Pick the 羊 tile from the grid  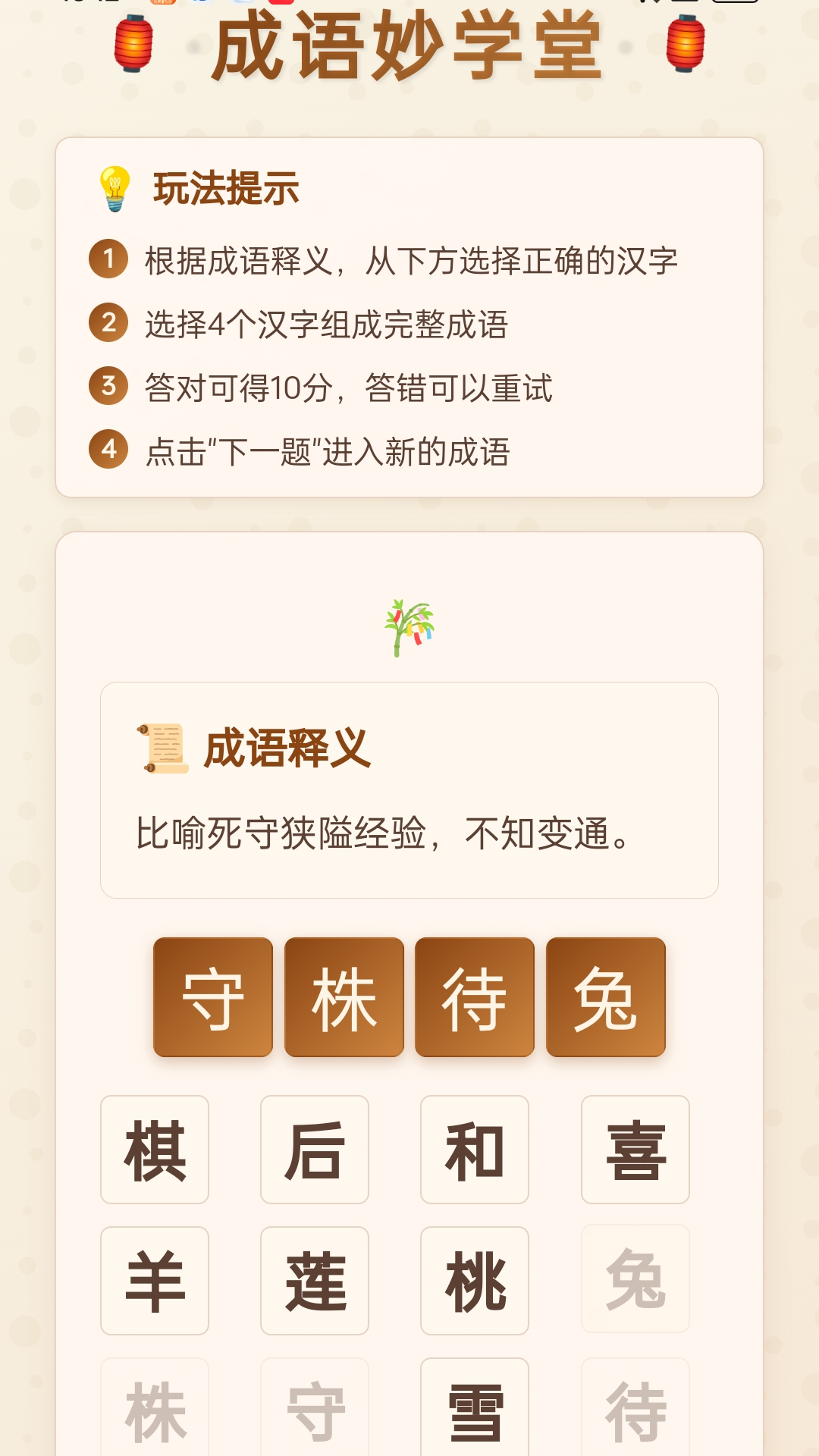[154, 1279]
